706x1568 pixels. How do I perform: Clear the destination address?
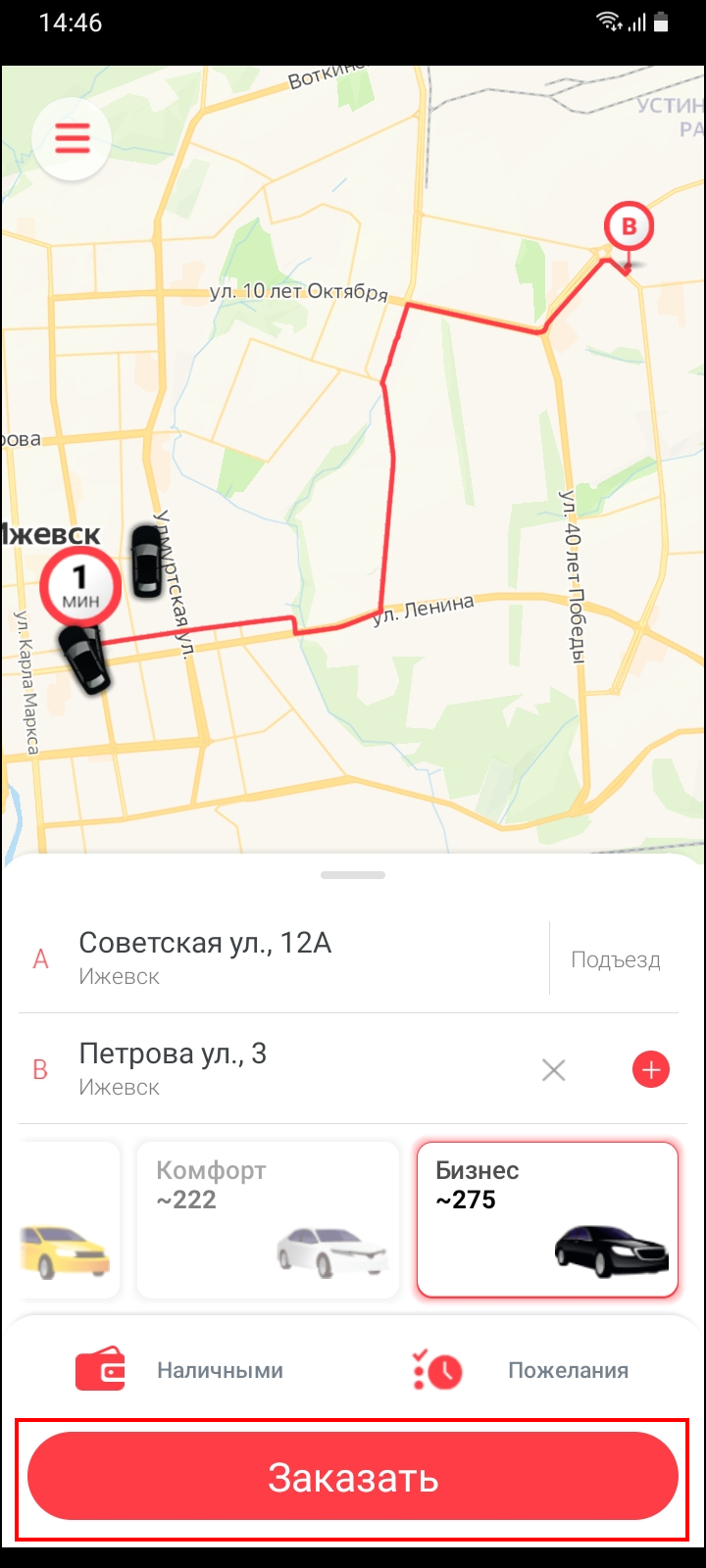(x=554, y=1070)
